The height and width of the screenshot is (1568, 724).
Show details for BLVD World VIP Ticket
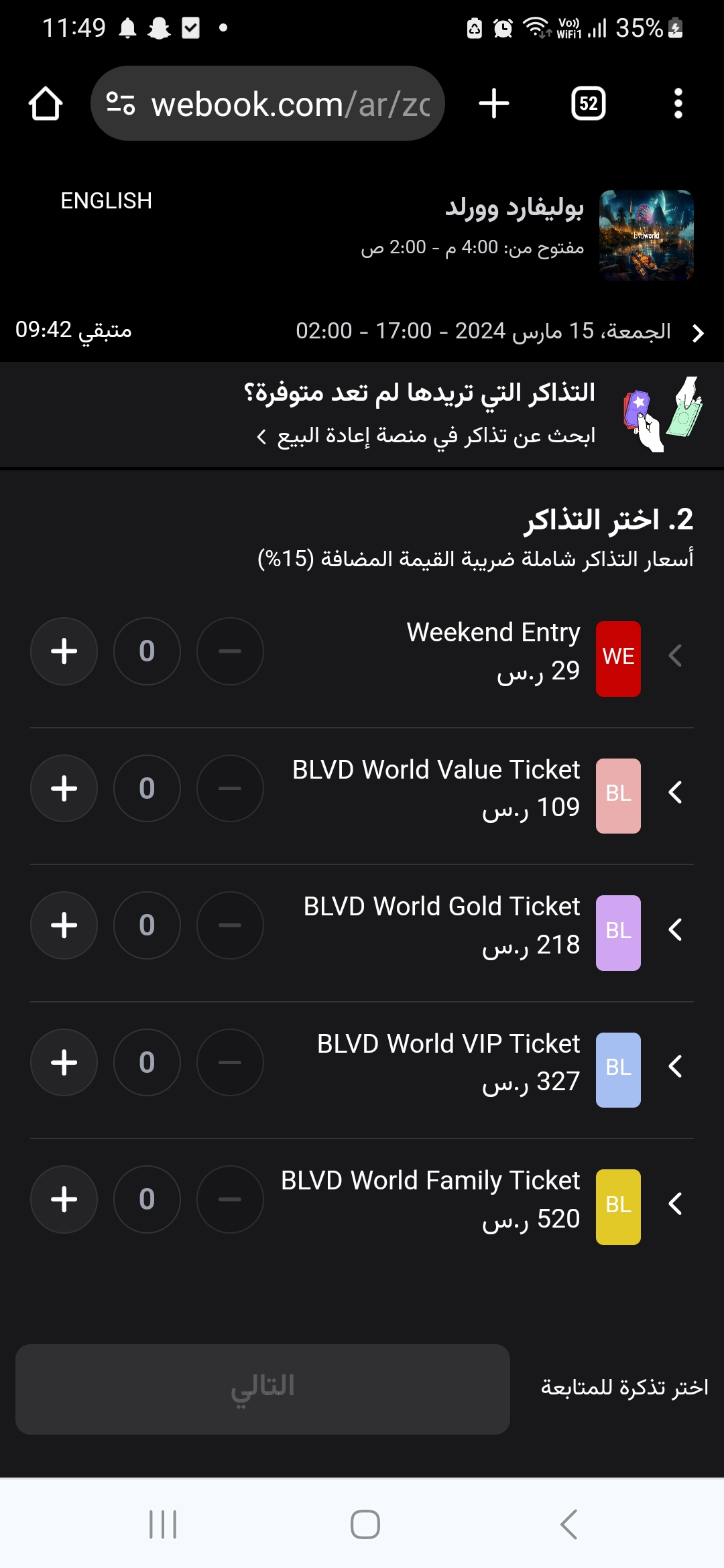(676, 1067)
